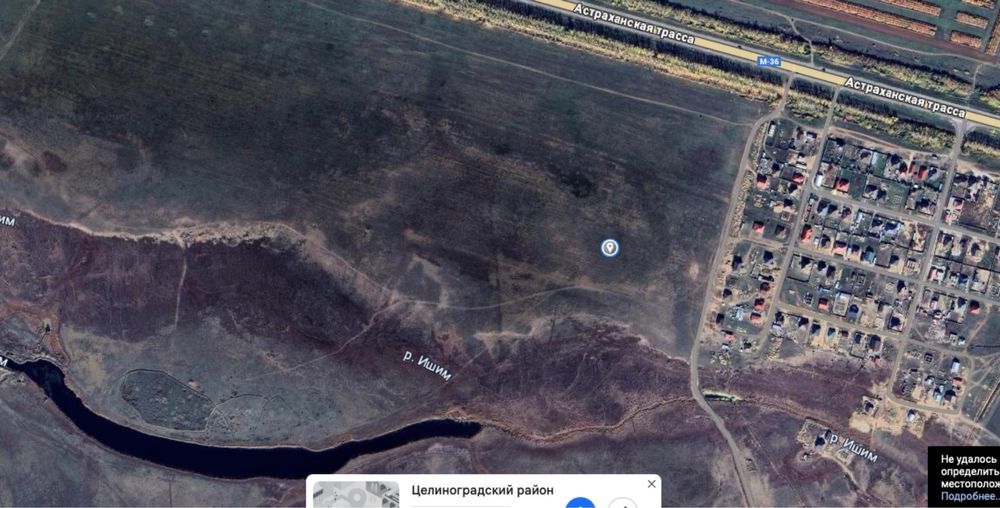Image resolution: width=1000 pixels, height=508 pixels.
Task: Open the Подробнее link
Action: point(968,496)
